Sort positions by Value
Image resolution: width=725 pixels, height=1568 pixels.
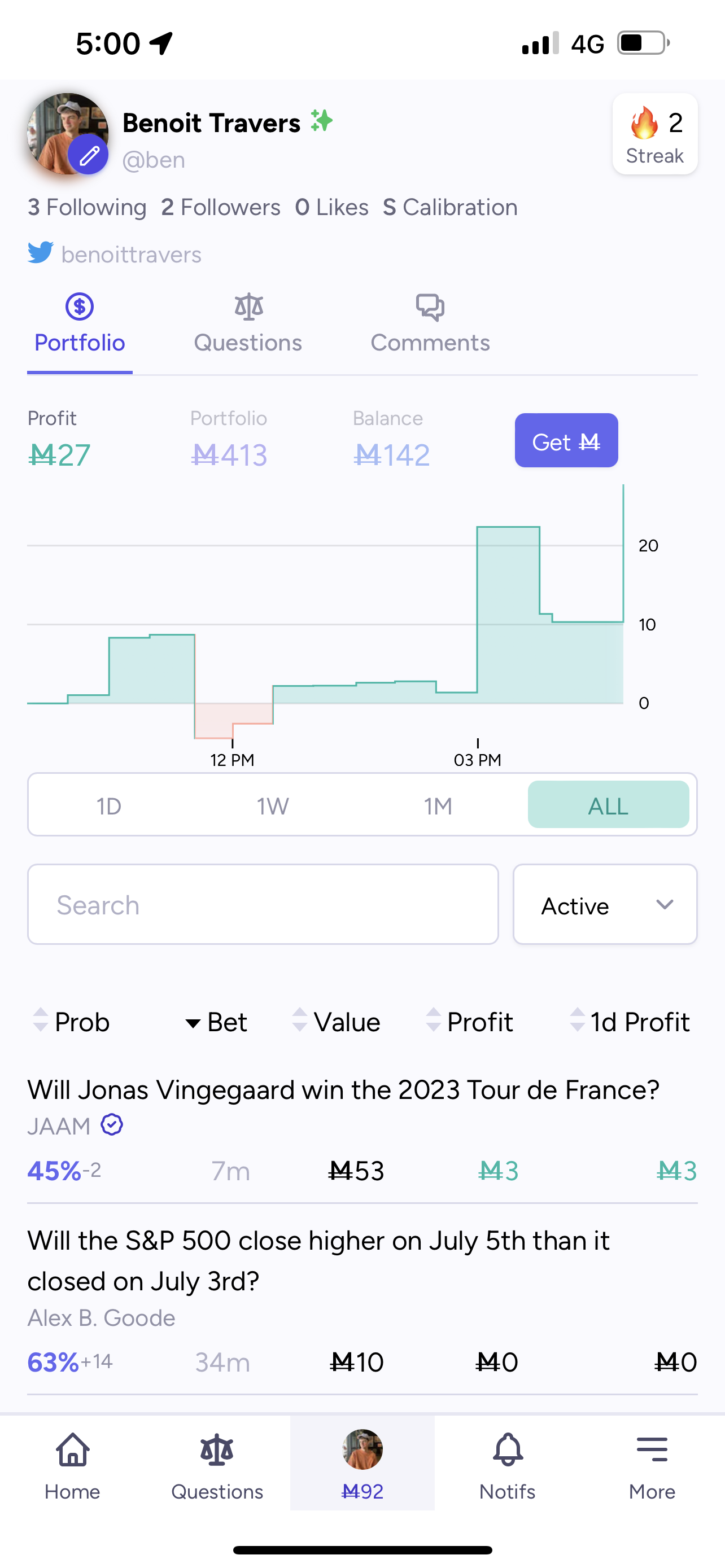336,1022
